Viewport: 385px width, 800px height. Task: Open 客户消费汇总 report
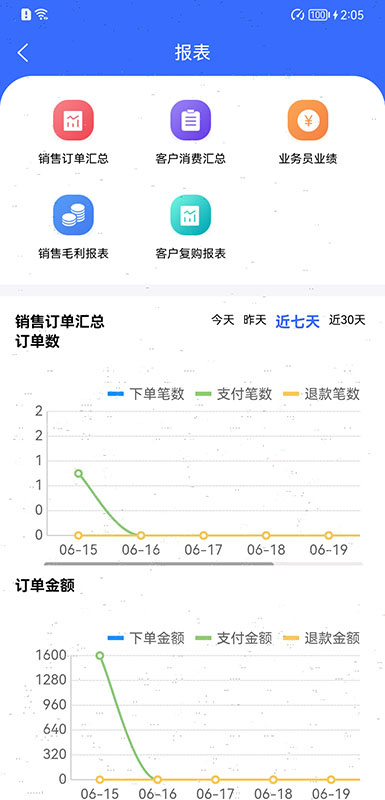pyautogui.click(x=190, y=132)
